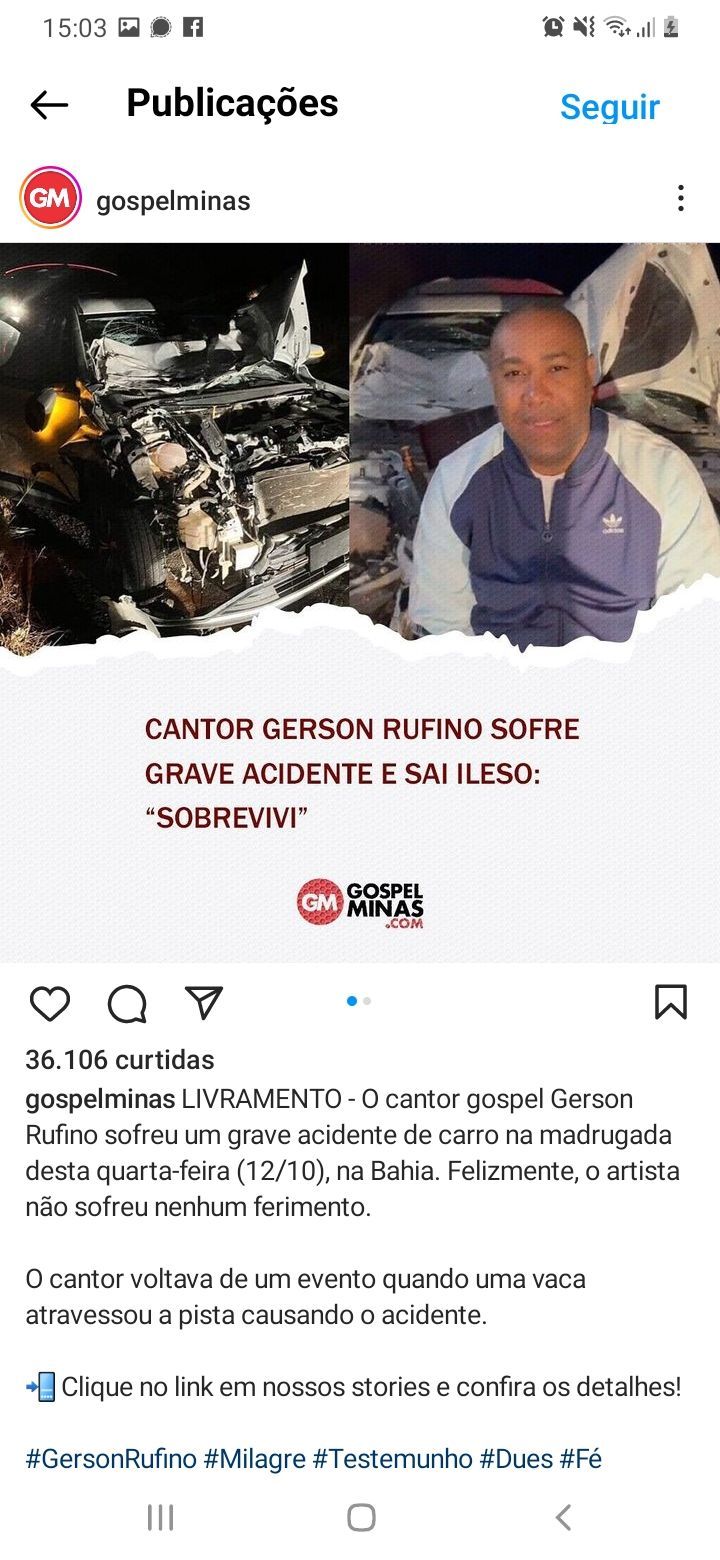Open the three-dot post options menu
The width and height of the screenshot is (720, 1560).
tap(680, 198)
